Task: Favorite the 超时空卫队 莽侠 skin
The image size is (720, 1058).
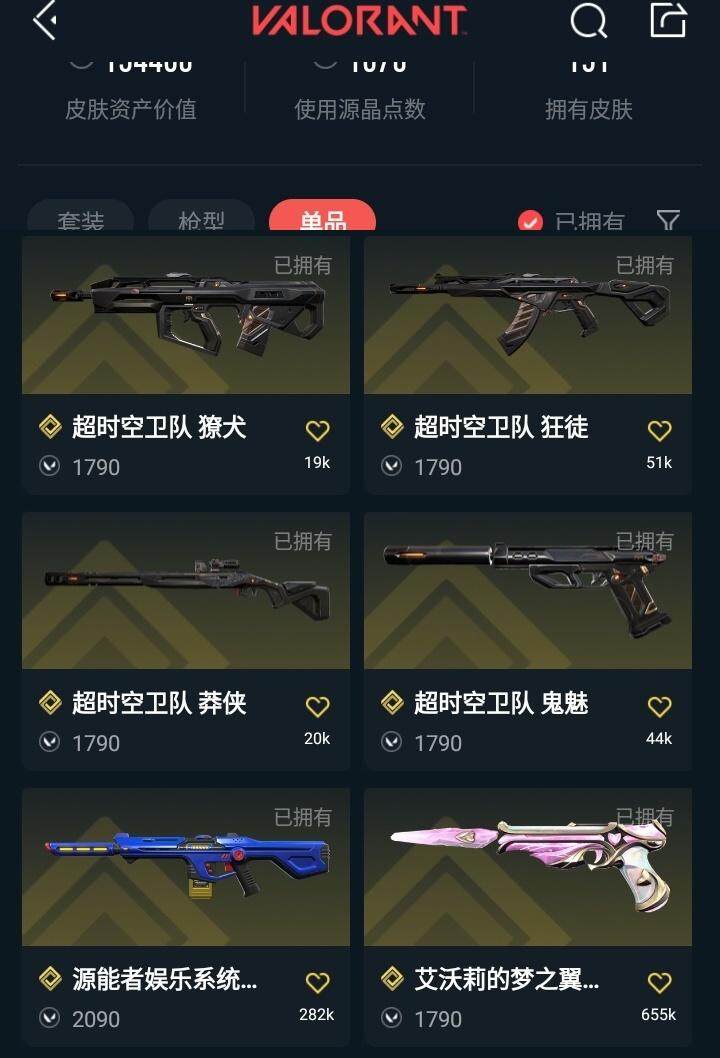Action: [317, 707]
